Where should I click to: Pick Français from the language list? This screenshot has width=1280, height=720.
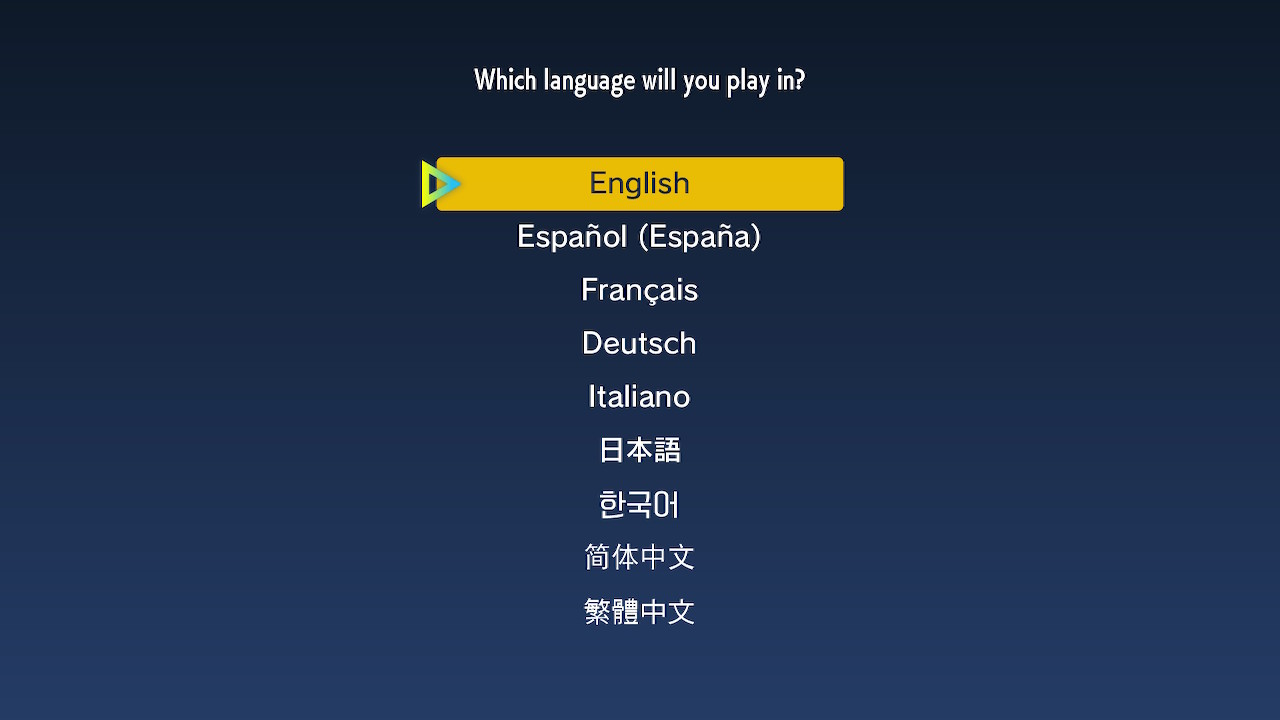click(x=639, y=290)
